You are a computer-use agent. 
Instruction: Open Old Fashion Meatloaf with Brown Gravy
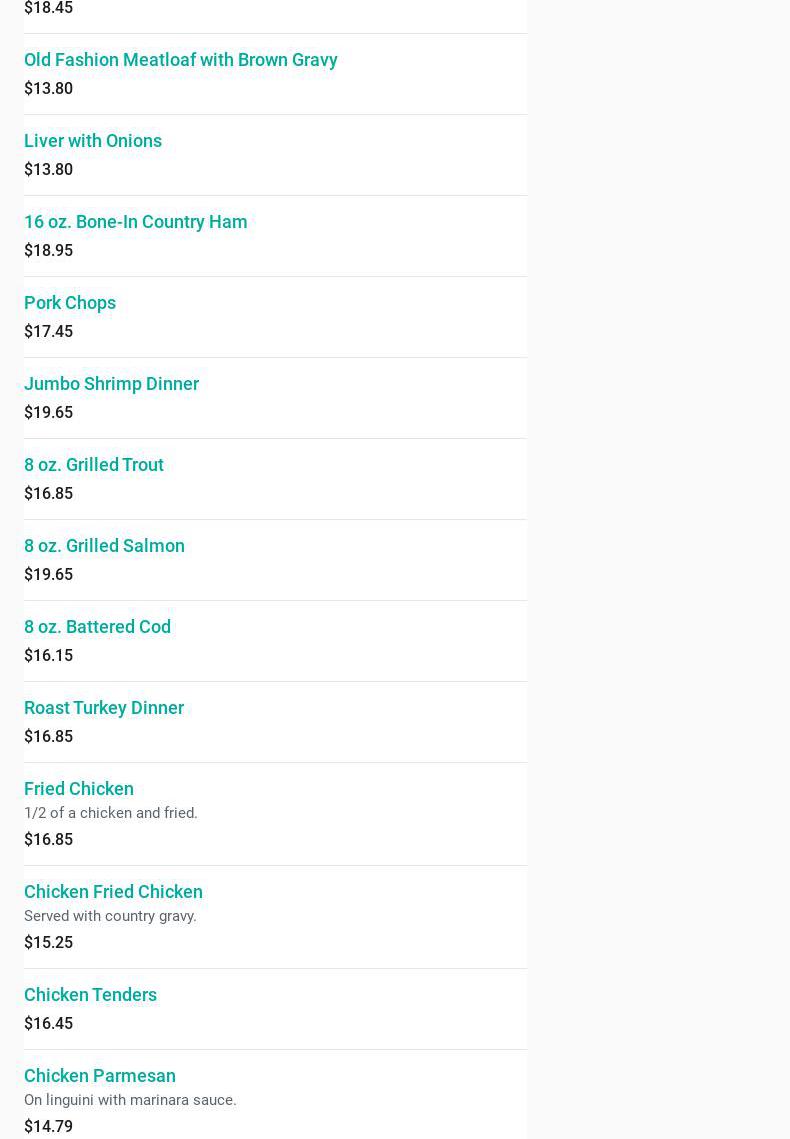(180, 60)
